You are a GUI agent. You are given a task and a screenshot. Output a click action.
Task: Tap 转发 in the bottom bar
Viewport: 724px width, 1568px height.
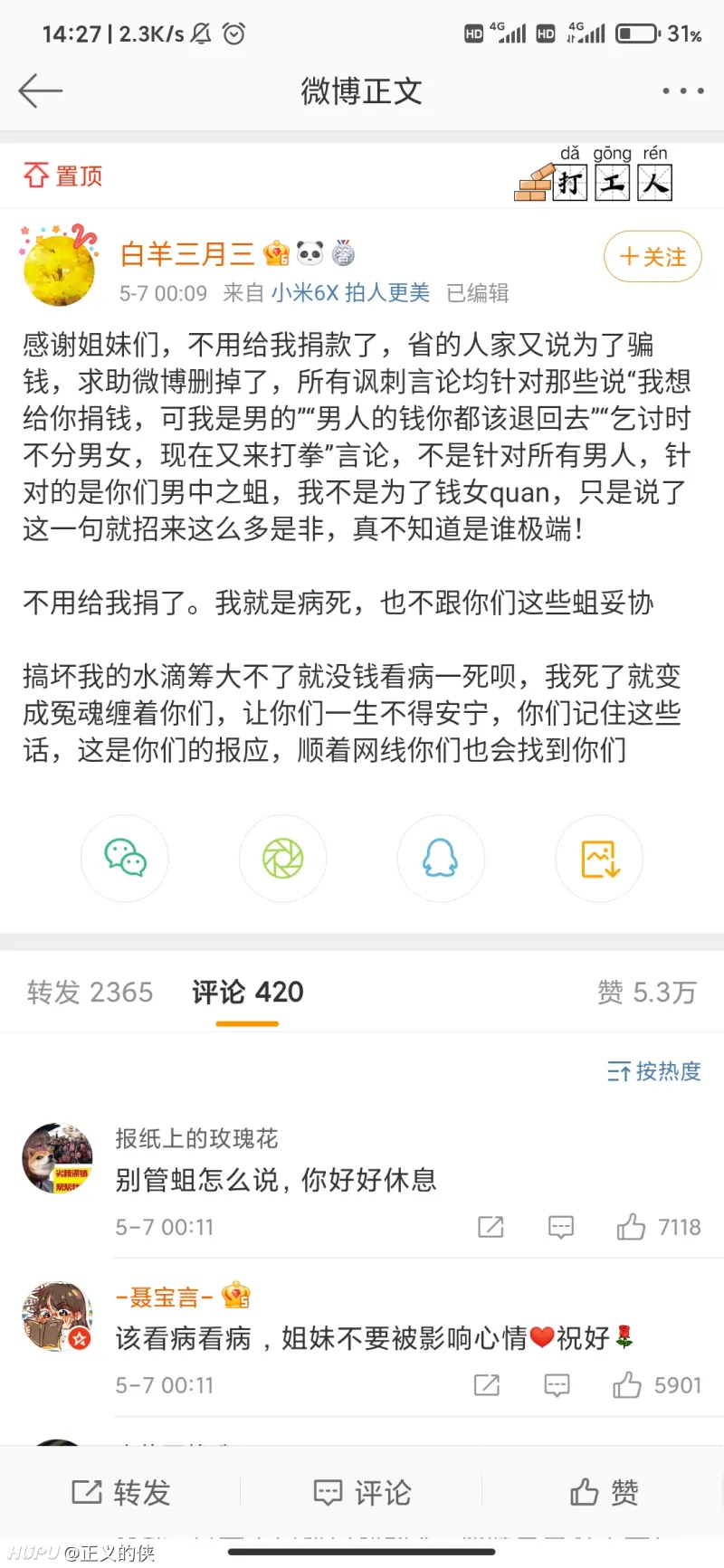pyautogui.click(x=121, y=1492)
